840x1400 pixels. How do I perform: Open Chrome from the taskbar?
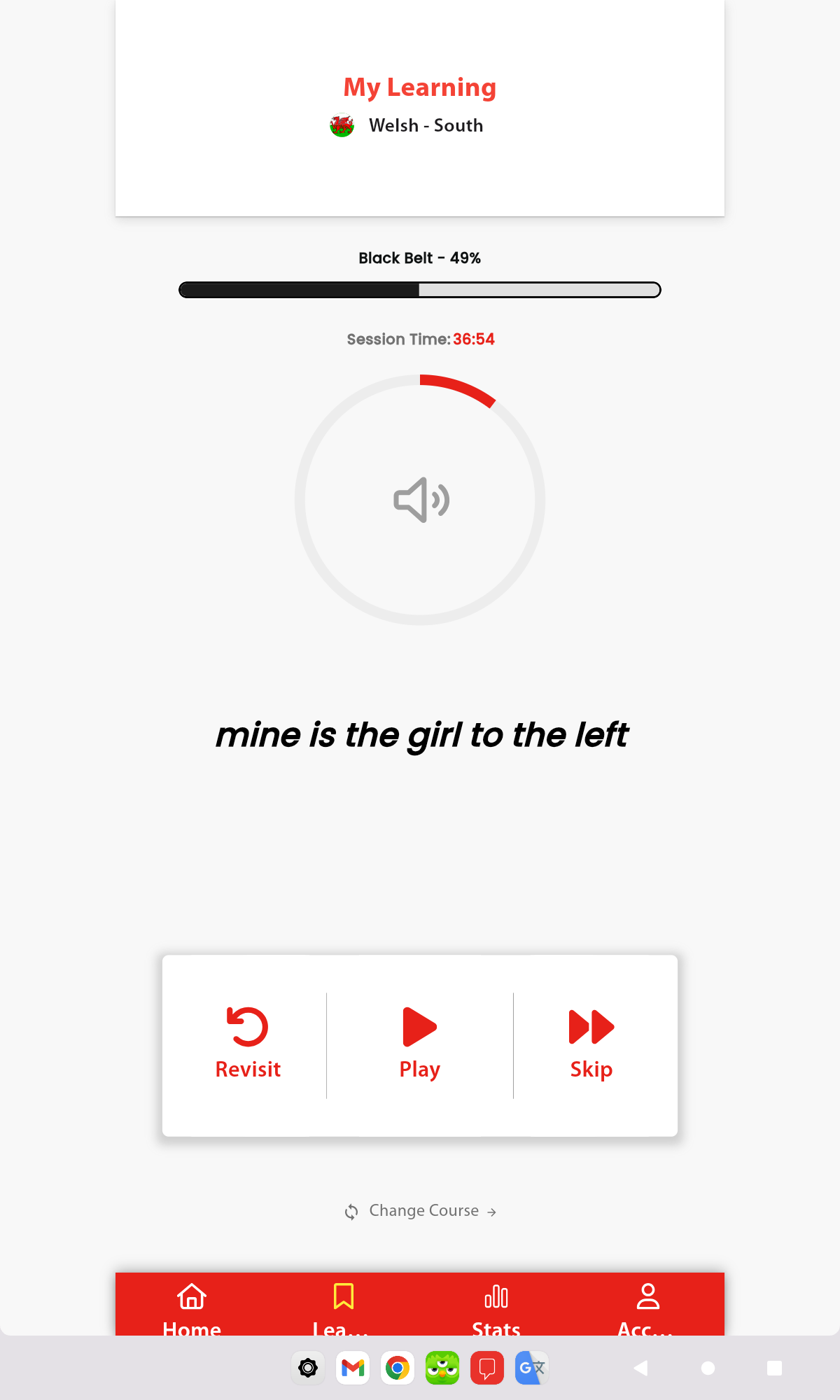tap(398, 1368)
